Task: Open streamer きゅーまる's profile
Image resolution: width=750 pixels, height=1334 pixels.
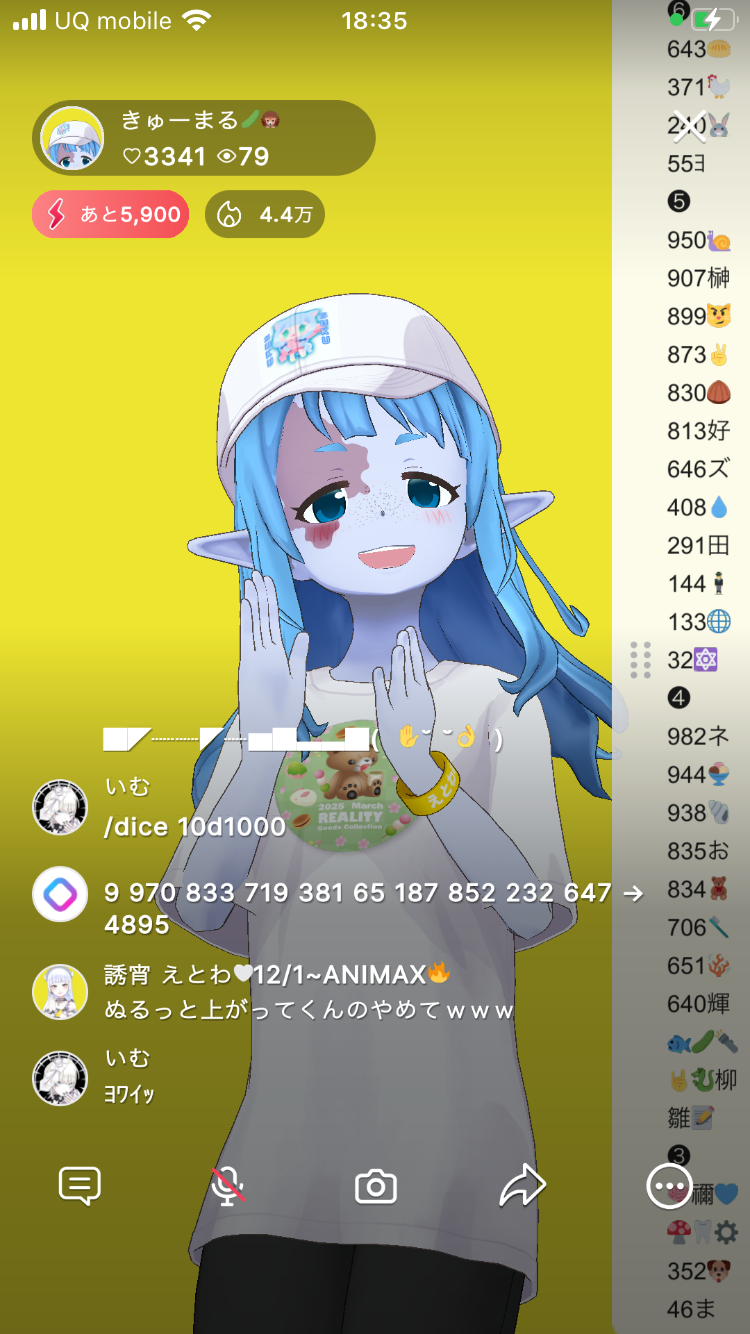Action: [72, 139]
